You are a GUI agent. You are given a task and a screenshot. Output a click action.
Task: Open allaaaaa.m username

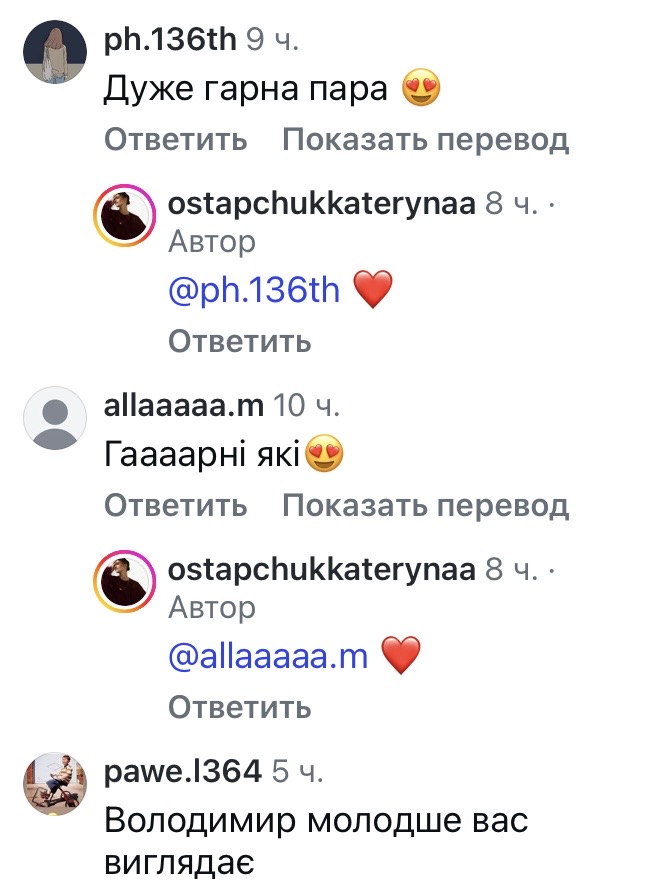click(184, 405)
